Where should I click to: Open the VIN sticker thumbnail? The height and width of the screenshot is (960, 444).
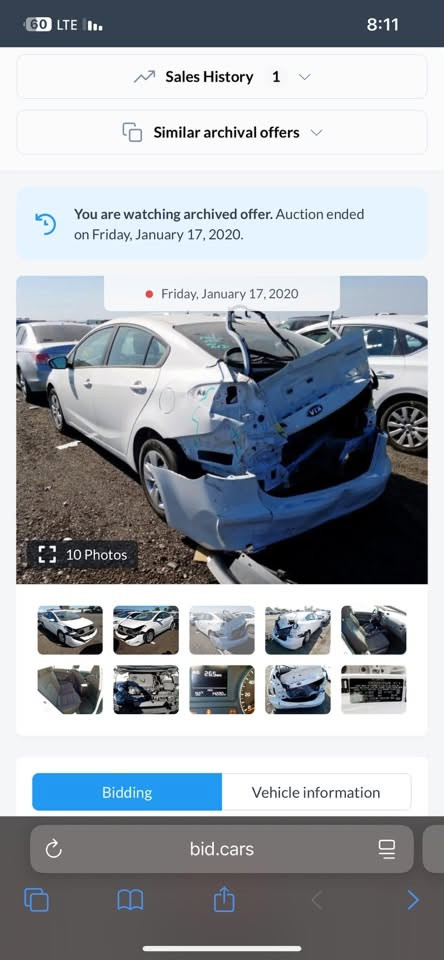[374, 689]
